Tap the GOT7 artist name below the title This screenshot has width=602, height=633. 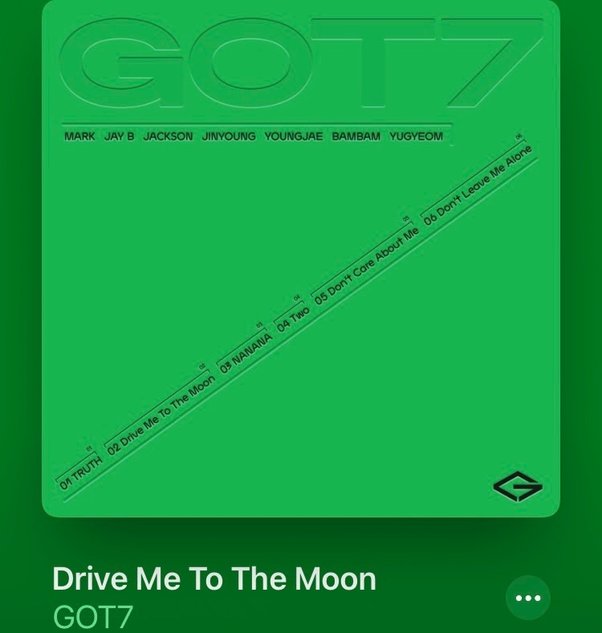(x=92, y=616)
